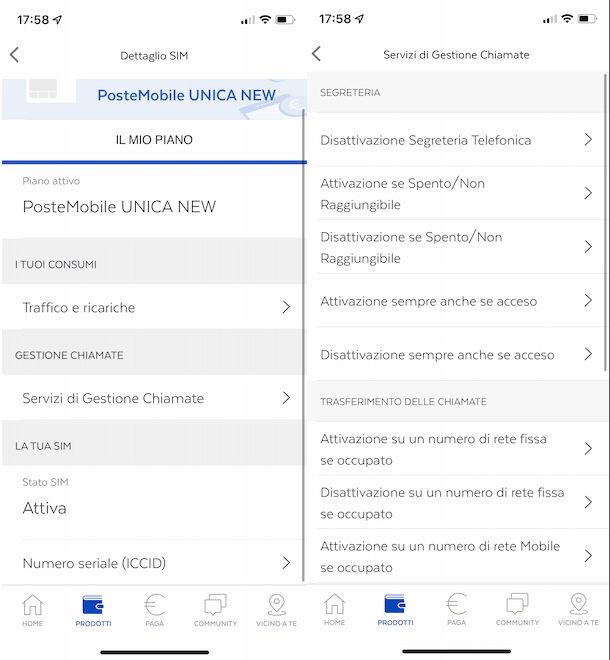Screen dimensions: 610x660
Task: Switch to Home tab on Gestione Chiamate screen
Action: [335, 610]
